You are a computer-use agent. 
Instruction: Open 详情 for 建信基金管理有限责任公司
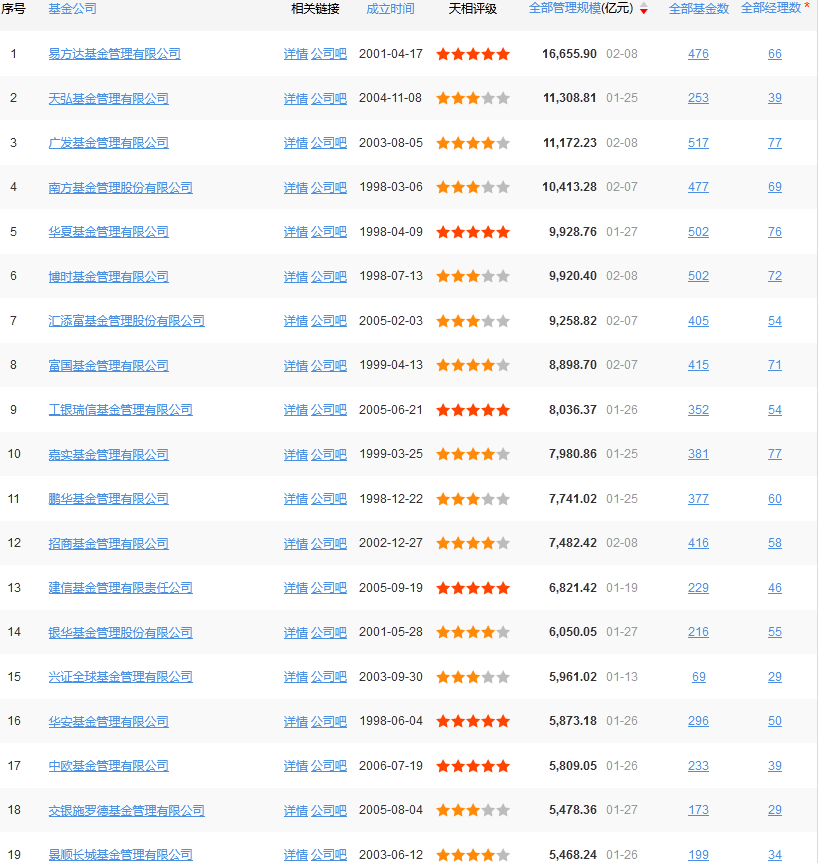tap(295, 588)
